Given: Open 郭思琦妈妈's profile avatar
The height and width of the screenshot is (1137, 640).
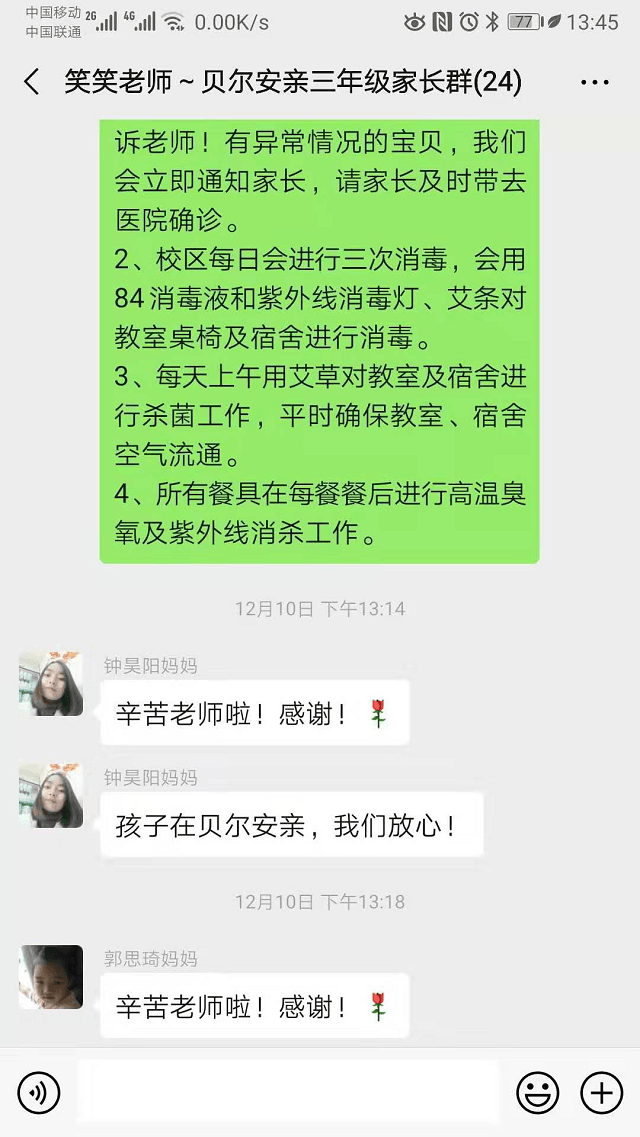Looking at the screenshot, I should tap(51, 977).
